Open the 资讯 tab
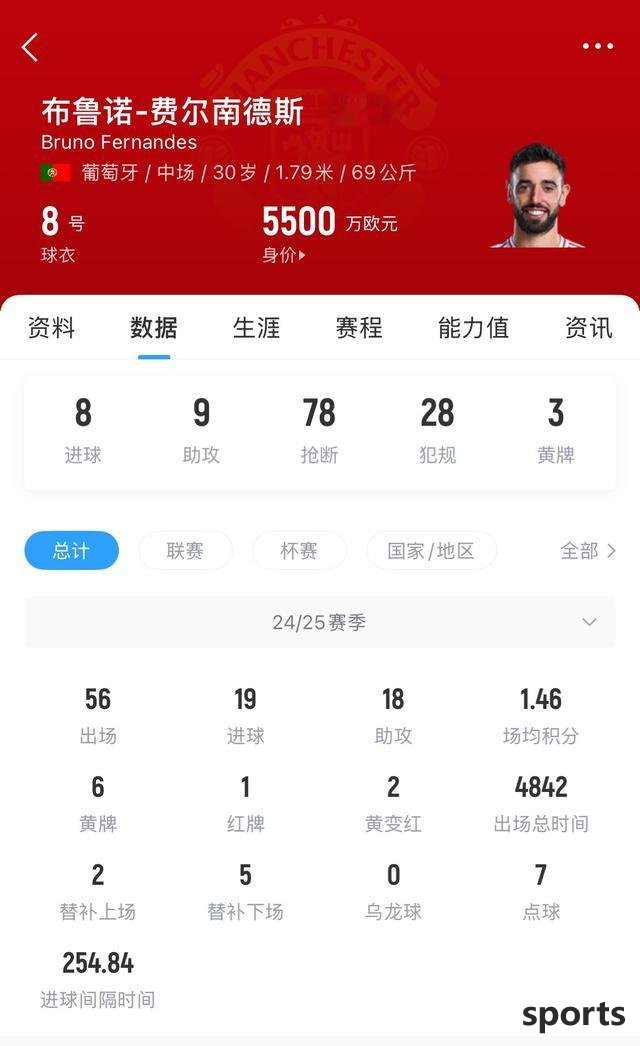This screenshot has height=1046, width=640. click(x=588, y=328)
